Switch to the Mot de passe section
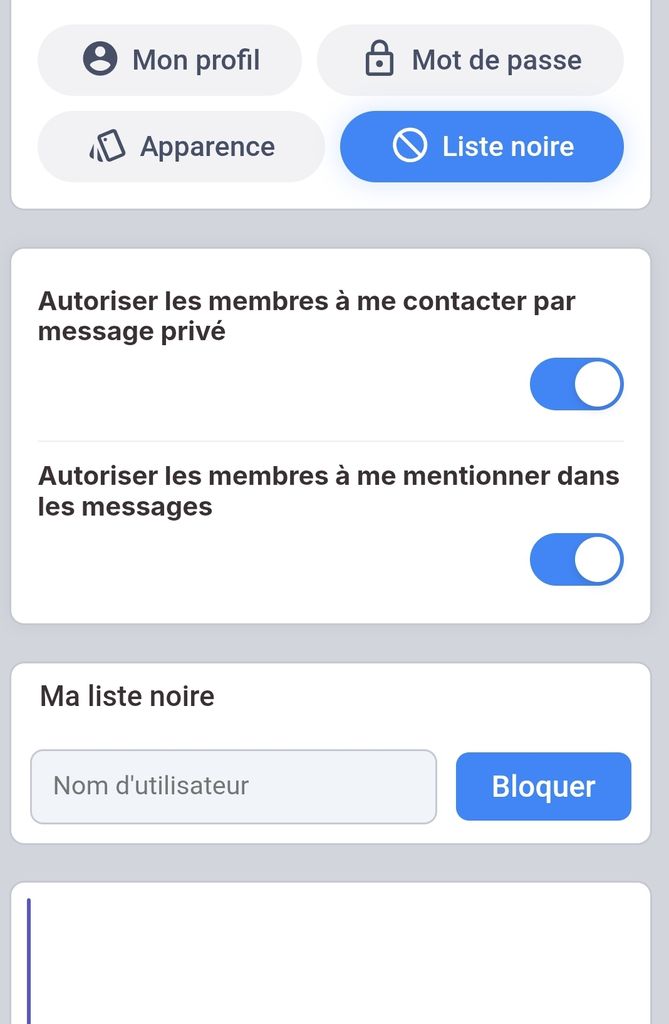This screenshot has height=1024, width=669. click(x=470, y=60)
